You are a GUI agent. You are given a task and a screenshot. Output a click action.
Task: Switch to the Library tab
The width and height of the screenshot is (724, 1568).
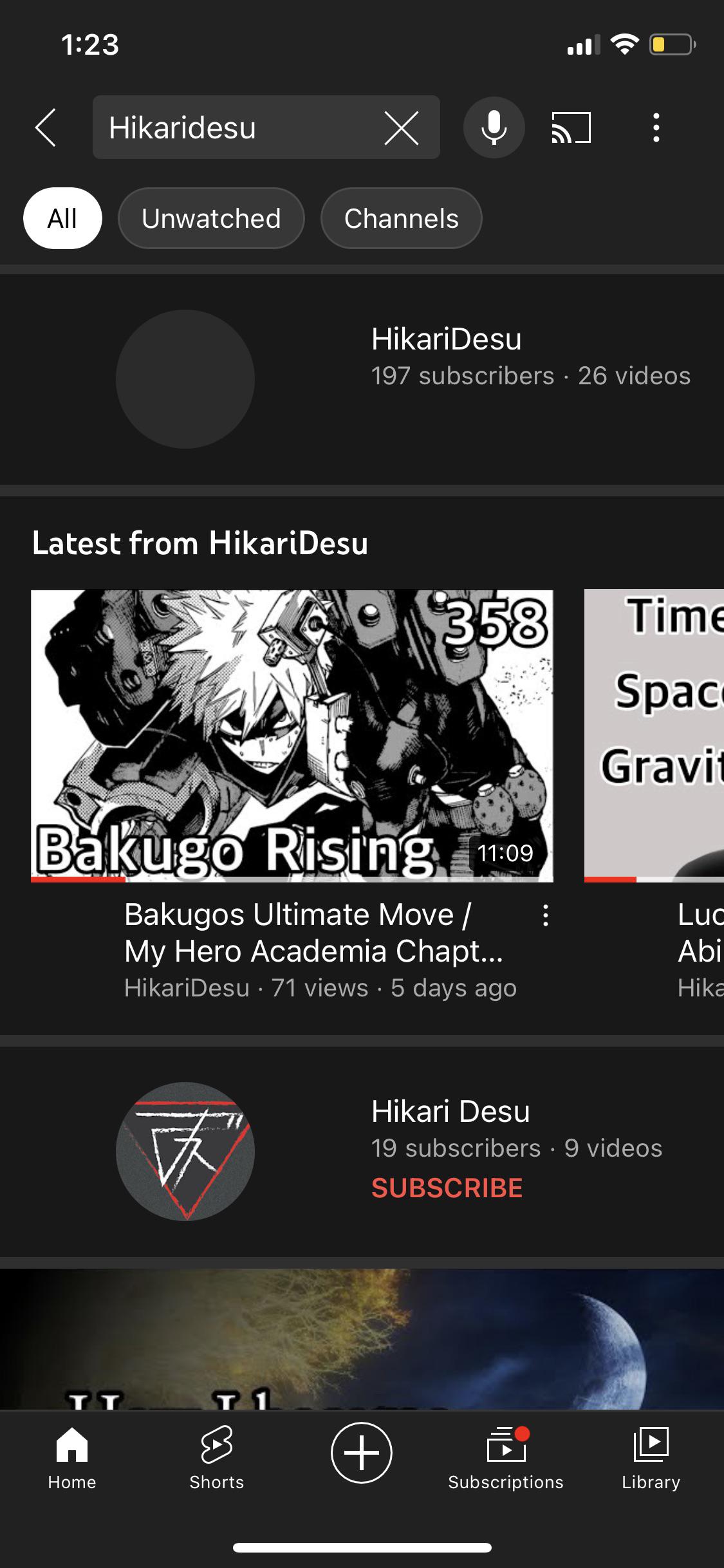(x=651, y=1459)
